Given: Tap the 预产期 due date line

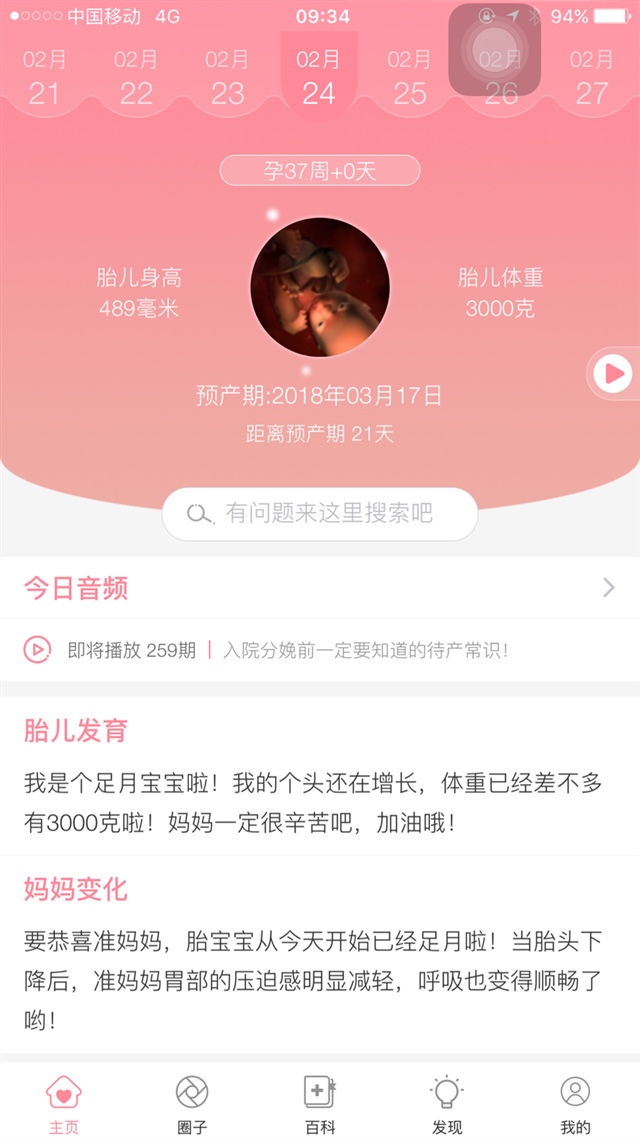Looking at the screenshot, I should pos(320,396).
